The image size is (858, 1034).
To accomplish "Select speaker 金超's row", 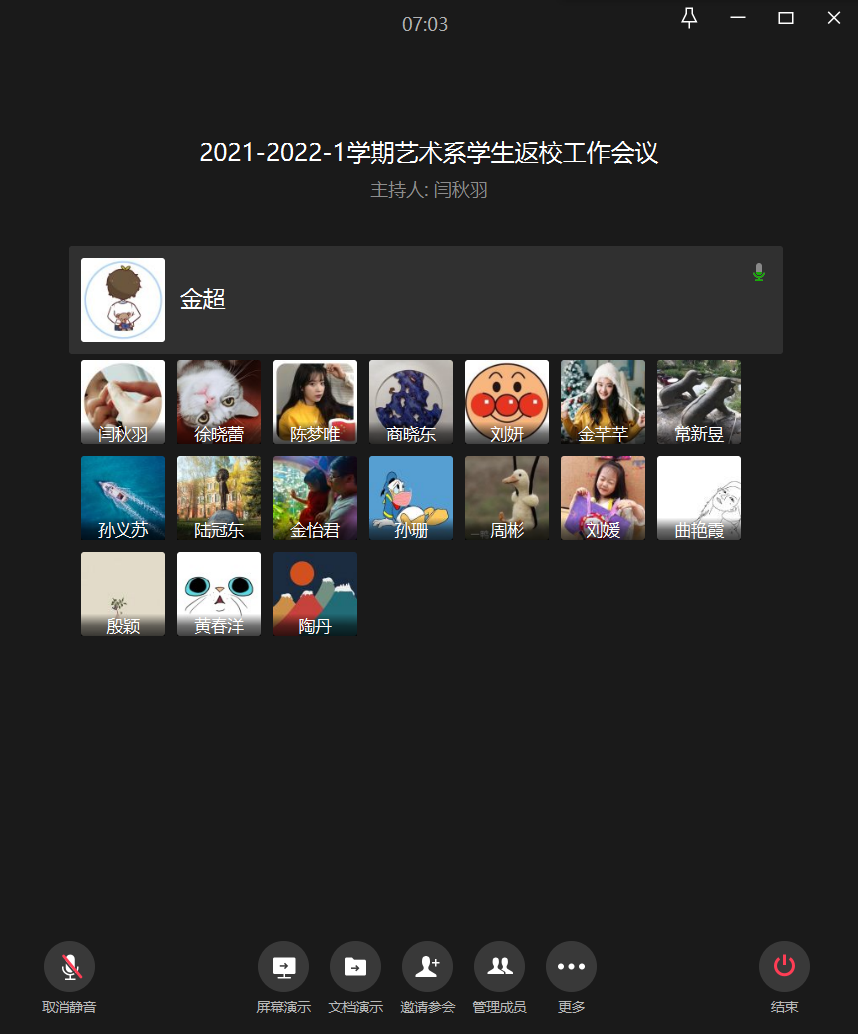I will pyautogui.click(x=426, y=300).
